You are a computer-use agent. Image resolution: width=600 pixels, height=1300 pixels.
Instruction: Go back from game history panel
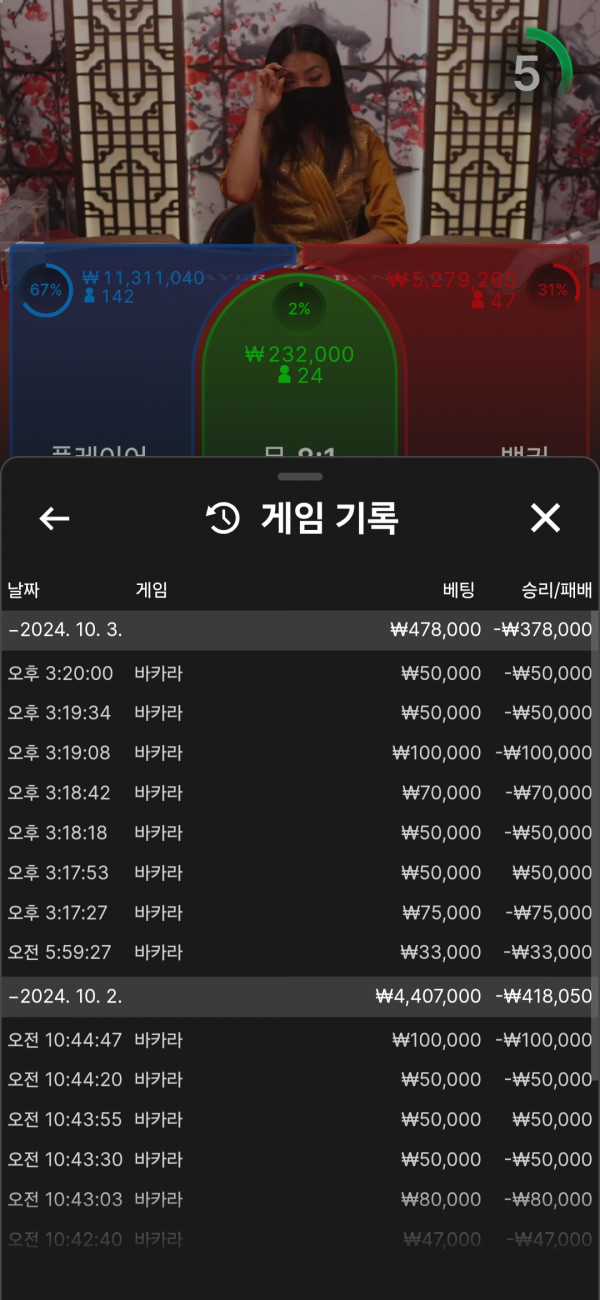(x=54, y=518)
